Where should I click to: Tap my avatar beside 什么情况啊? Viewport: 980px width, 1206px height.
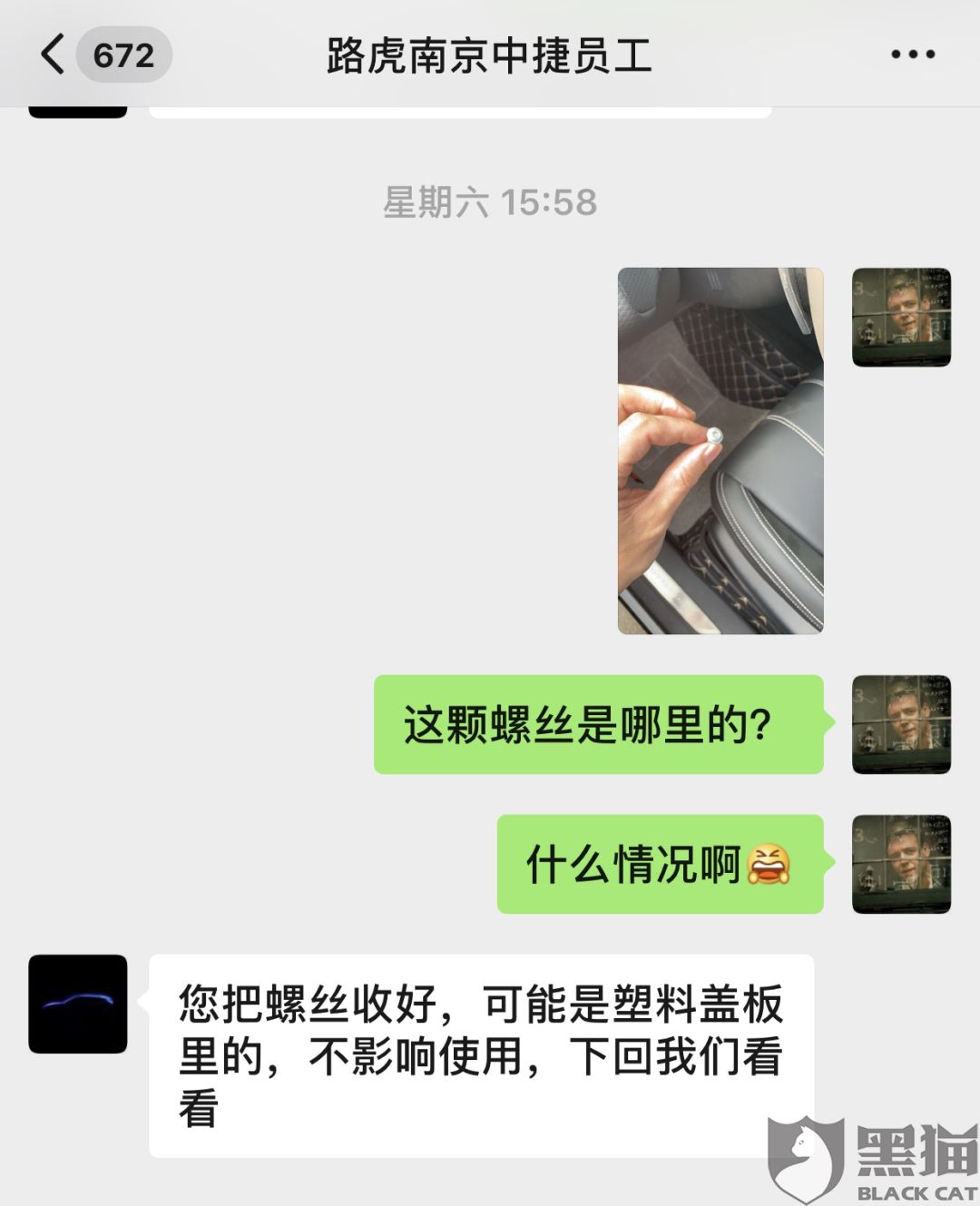pos(901,864)
